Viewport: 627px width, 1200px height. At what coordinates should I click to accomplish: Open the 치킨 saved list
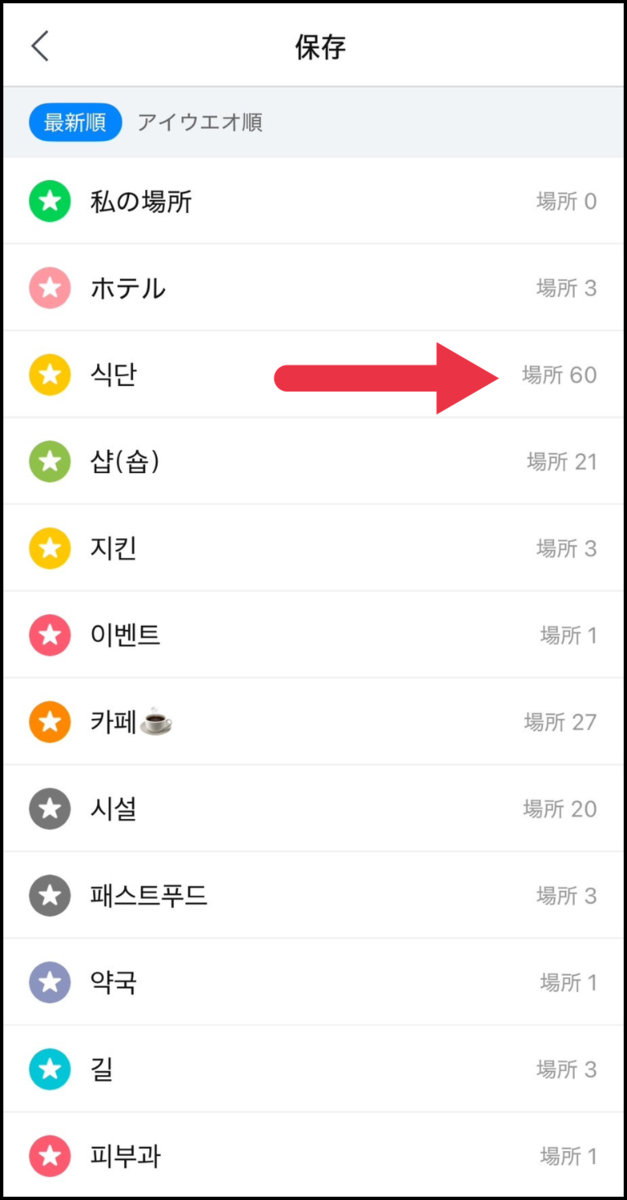313,549
